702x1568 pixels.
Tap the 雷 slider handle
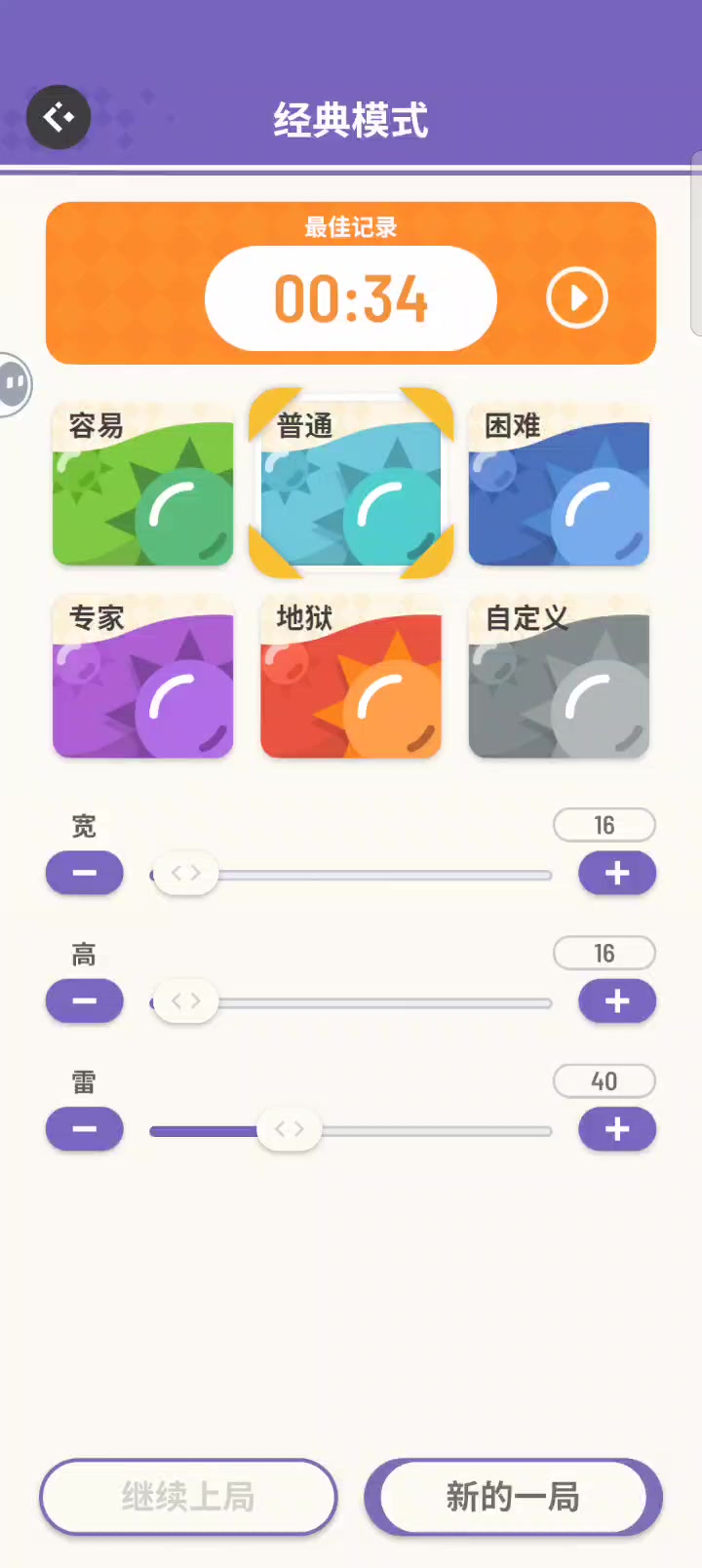290,1129
